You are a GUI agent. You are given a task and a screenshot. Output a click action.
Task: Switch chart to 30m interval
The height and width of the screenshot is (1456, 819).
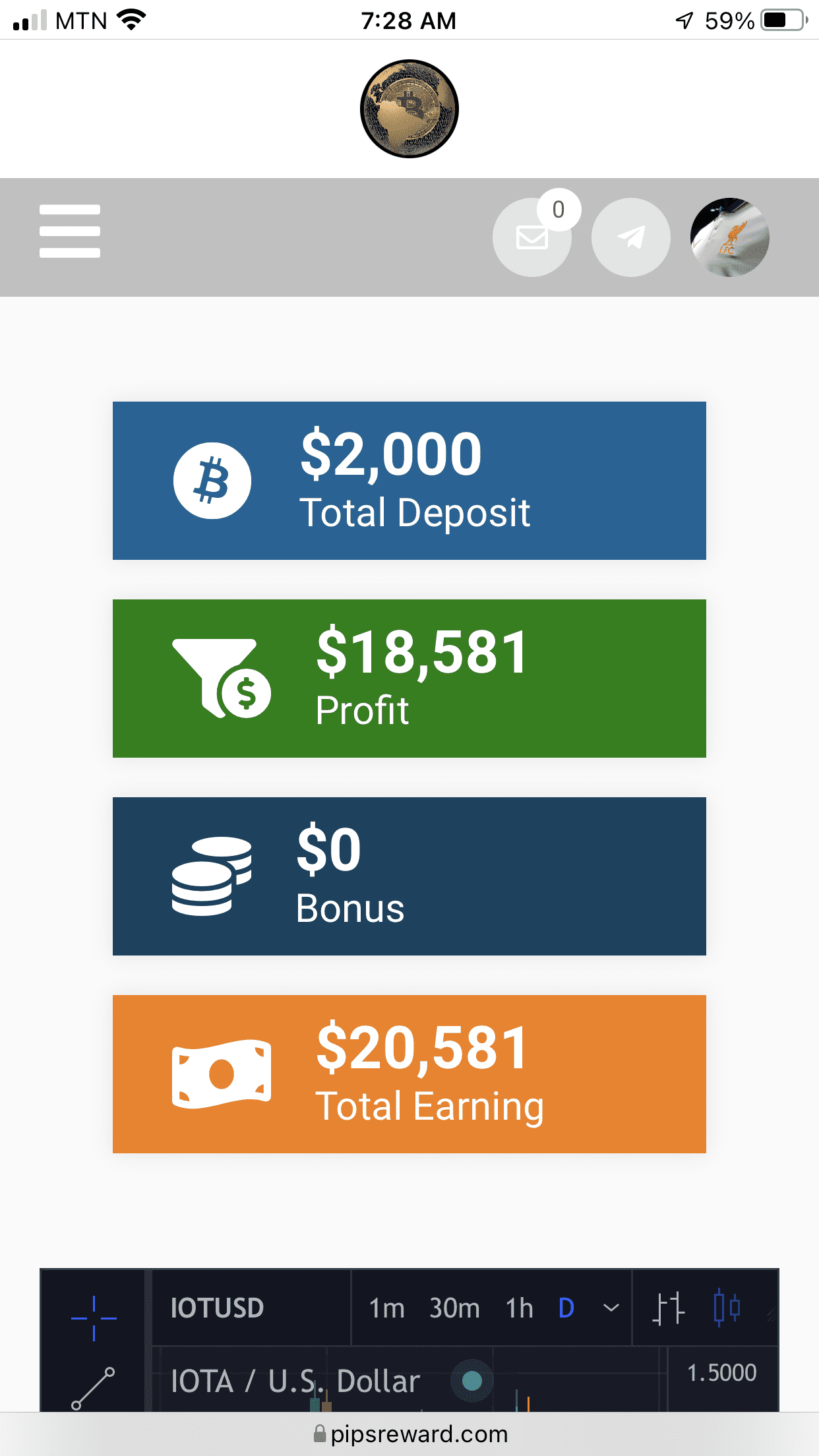tap(454, 1308)
